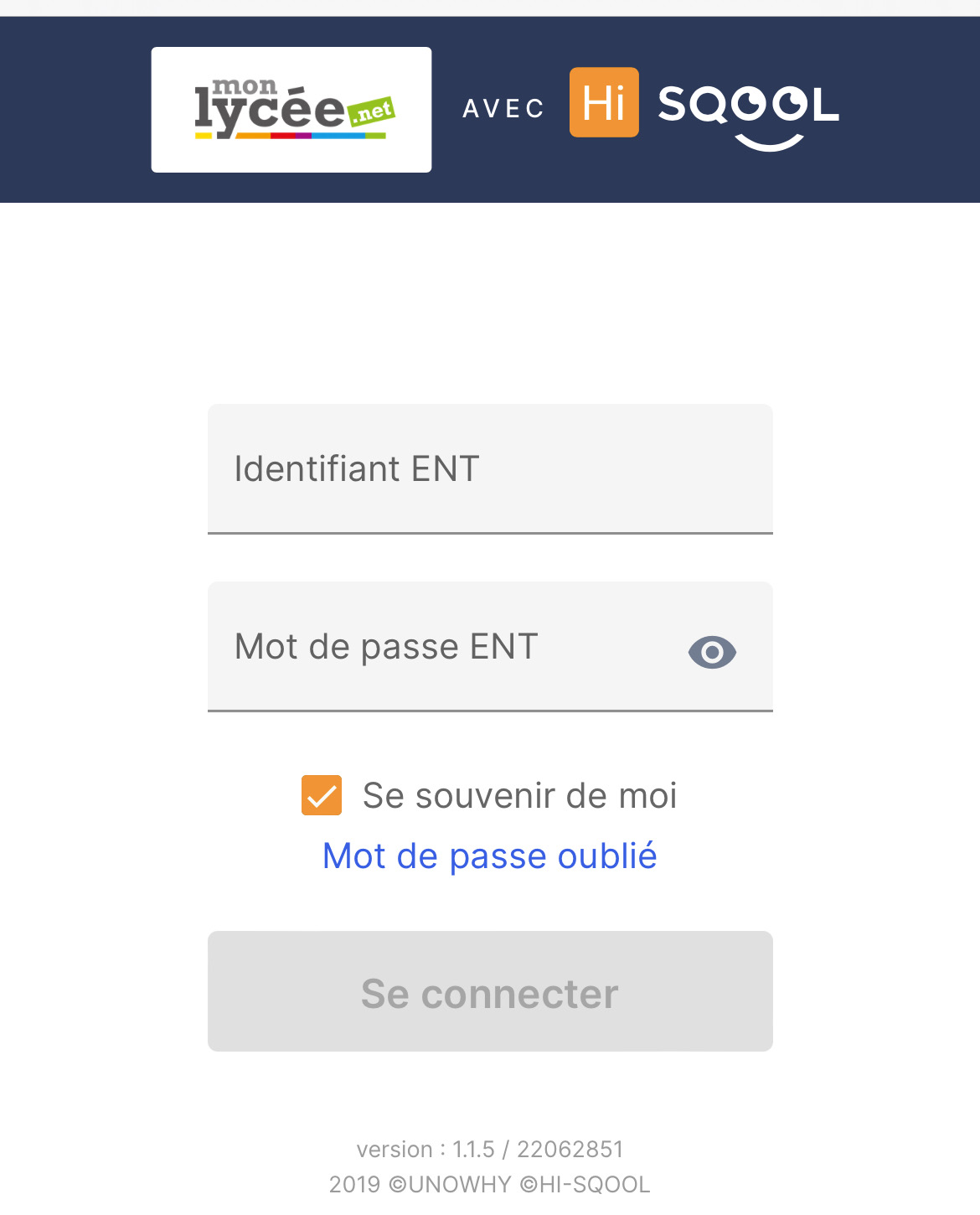
Task: Show the password with the eye icon
Action: click(x=712, y=652)
